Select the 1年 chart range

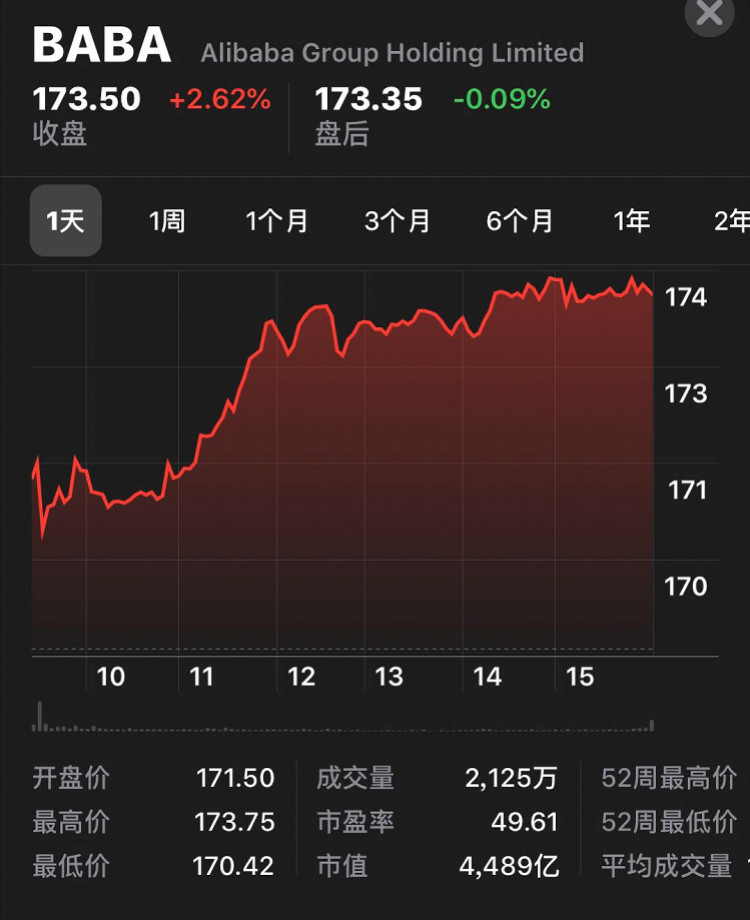tap(632, 221)
